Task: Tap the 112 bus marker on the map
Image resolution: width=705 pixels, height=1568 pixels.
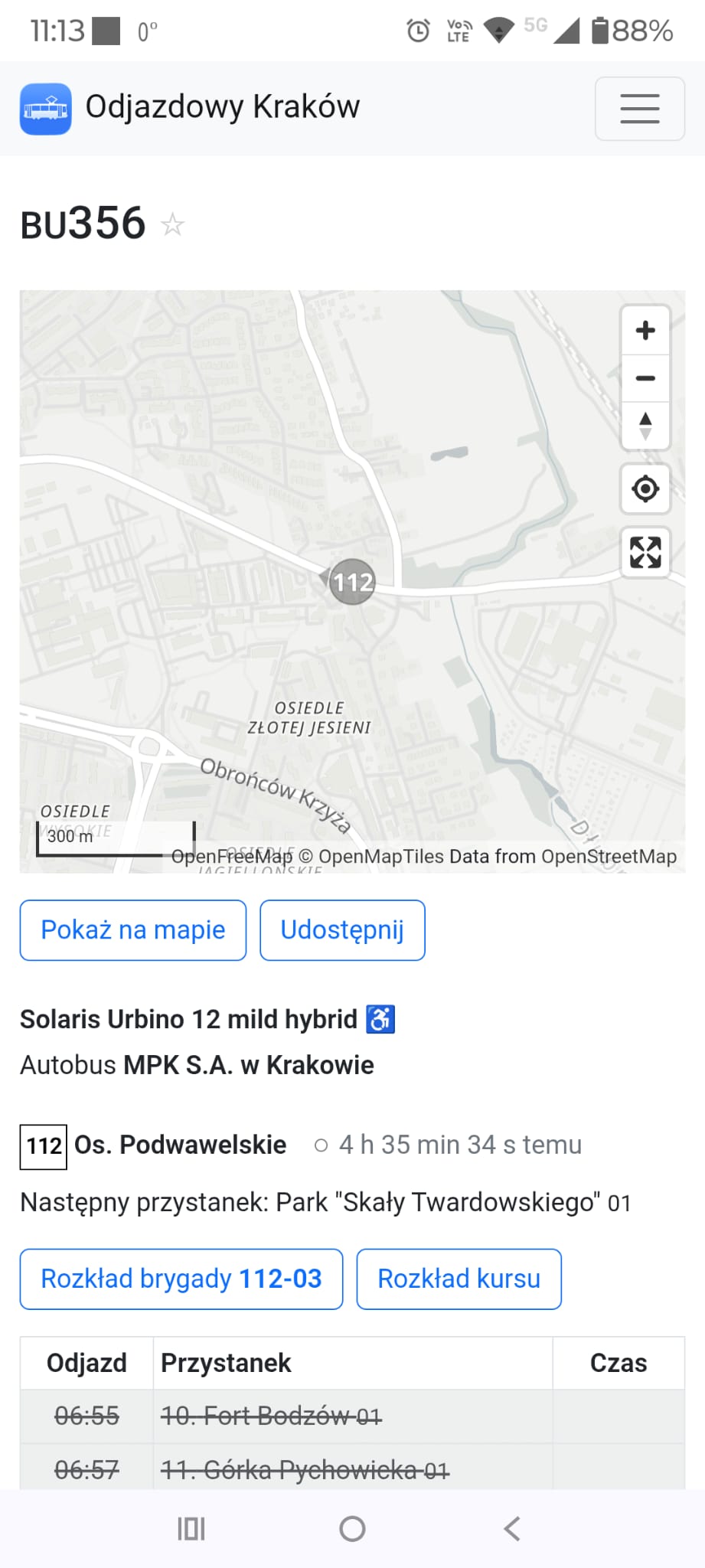Action: point(353,583)
